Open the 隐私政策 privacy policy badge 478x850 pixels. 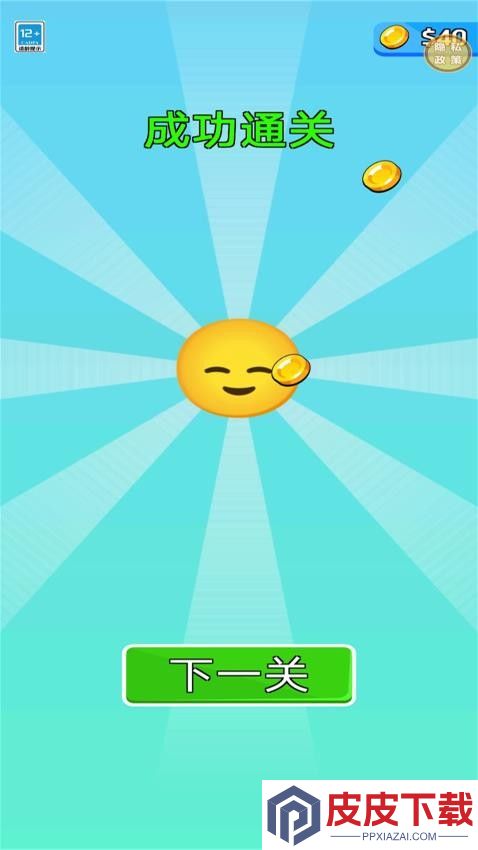(447, 54)
